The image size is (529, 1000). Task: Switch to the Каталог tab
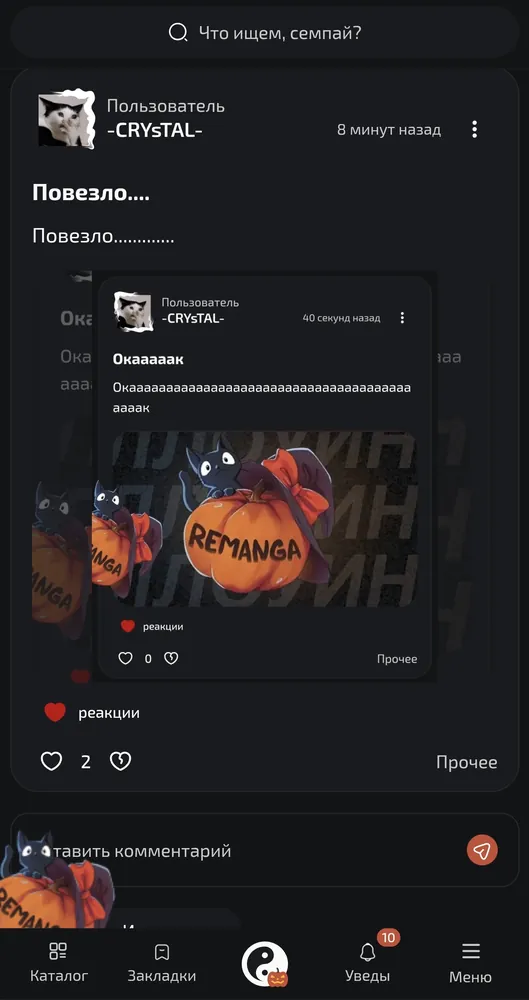coord(59,963)
